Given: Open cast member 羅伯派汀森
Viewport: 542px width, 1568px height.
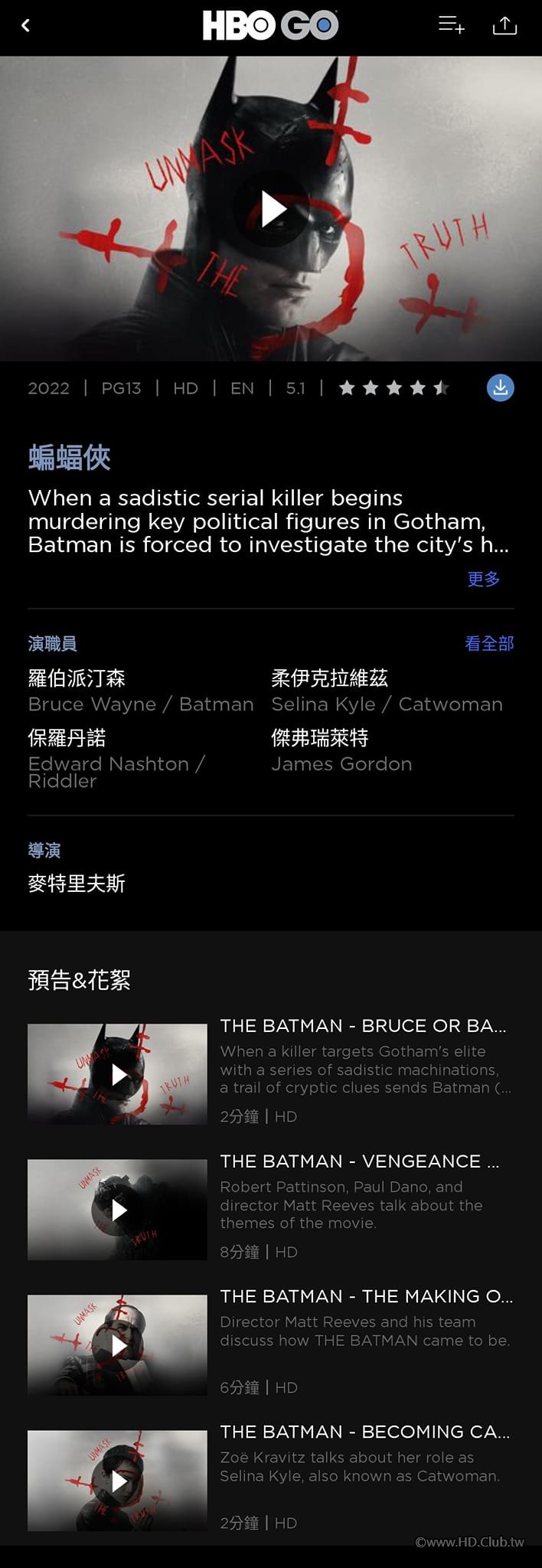Looking at the screenshot, I should click(77, 678).
